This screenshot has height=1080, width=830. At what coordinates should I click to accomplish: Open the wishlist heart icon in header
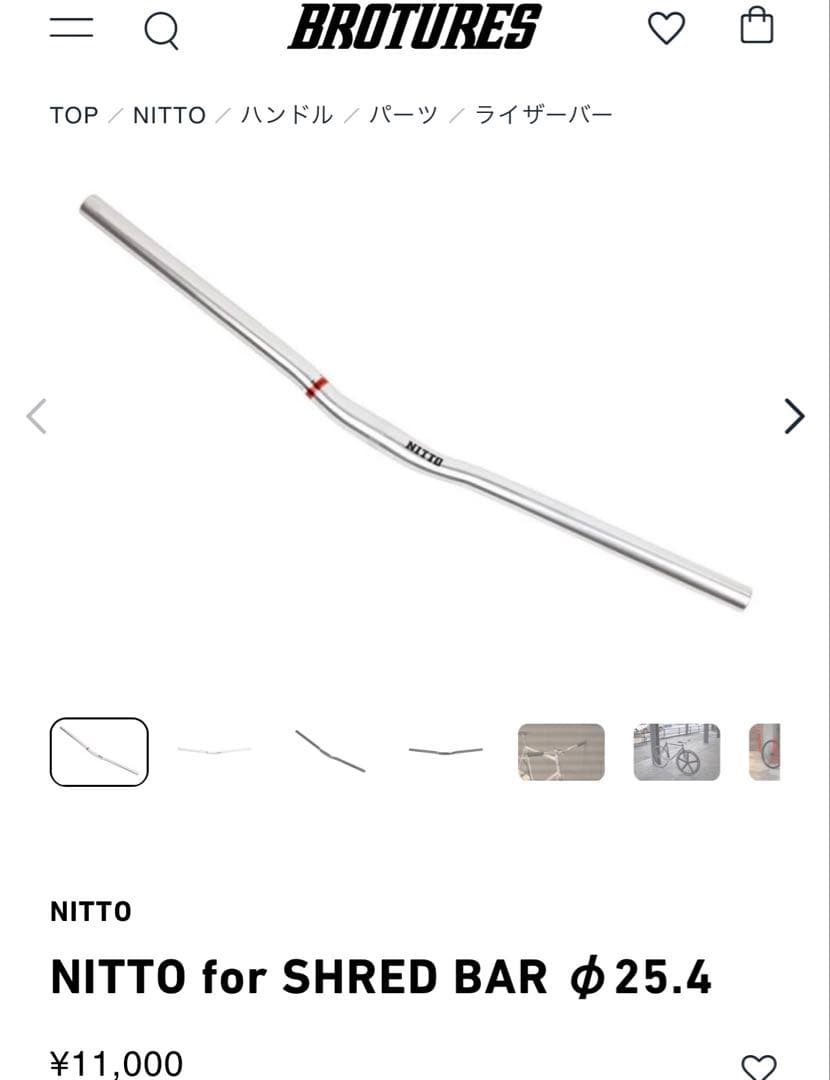point(664,29)
